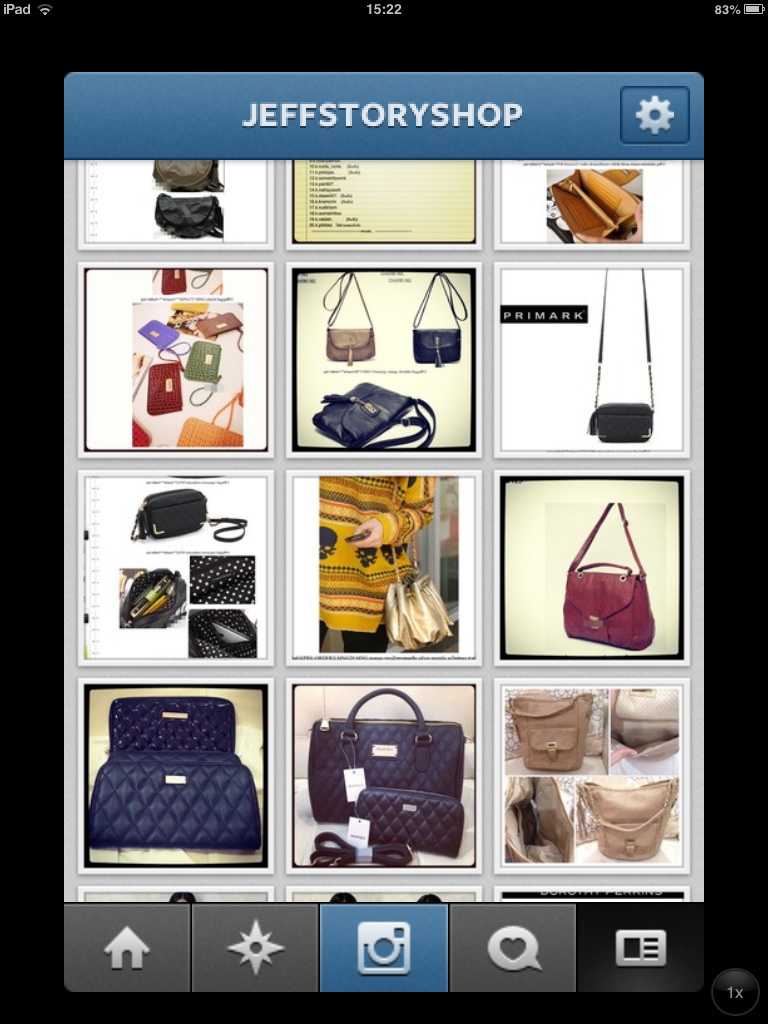Screen dimensions: 768x1024
Task: Open the Primark black chain bag photo
Action: pos(592,359)
